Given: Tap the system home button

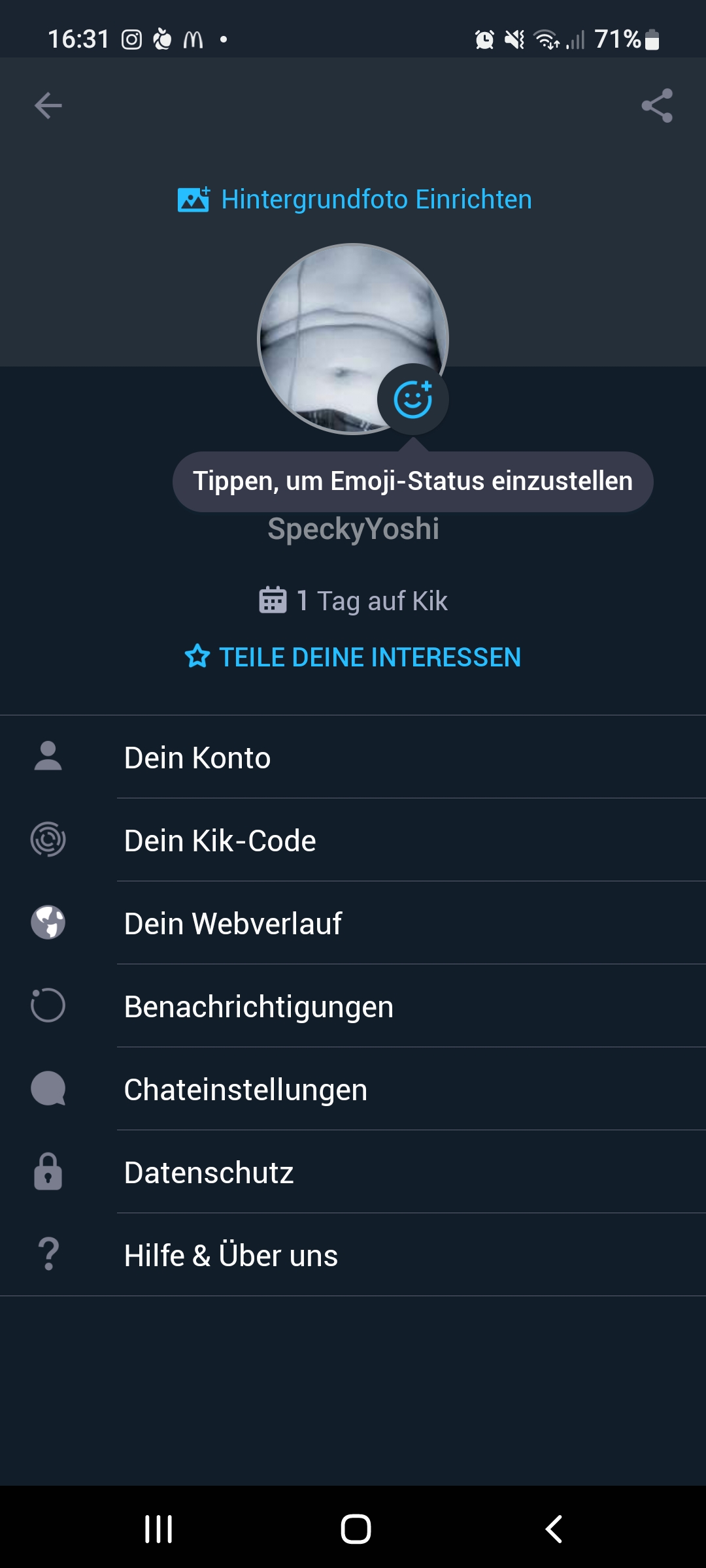Looking at the screenshot, I should click(x=356, y=1529).
